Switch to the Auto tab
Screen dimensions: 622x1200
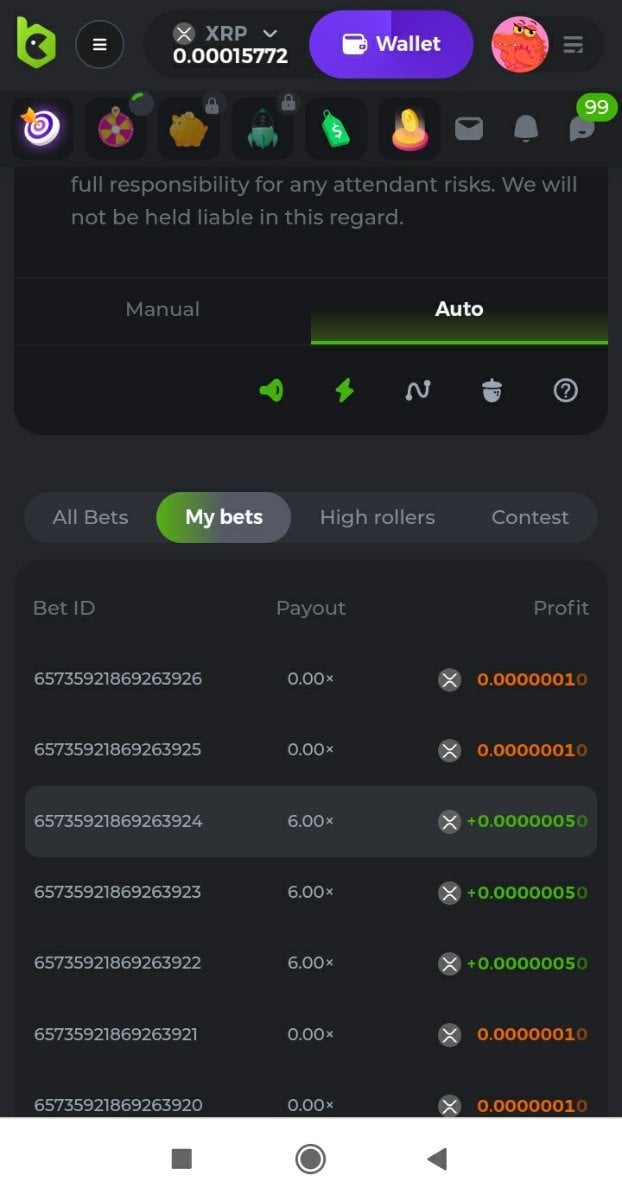coord(459,310)
